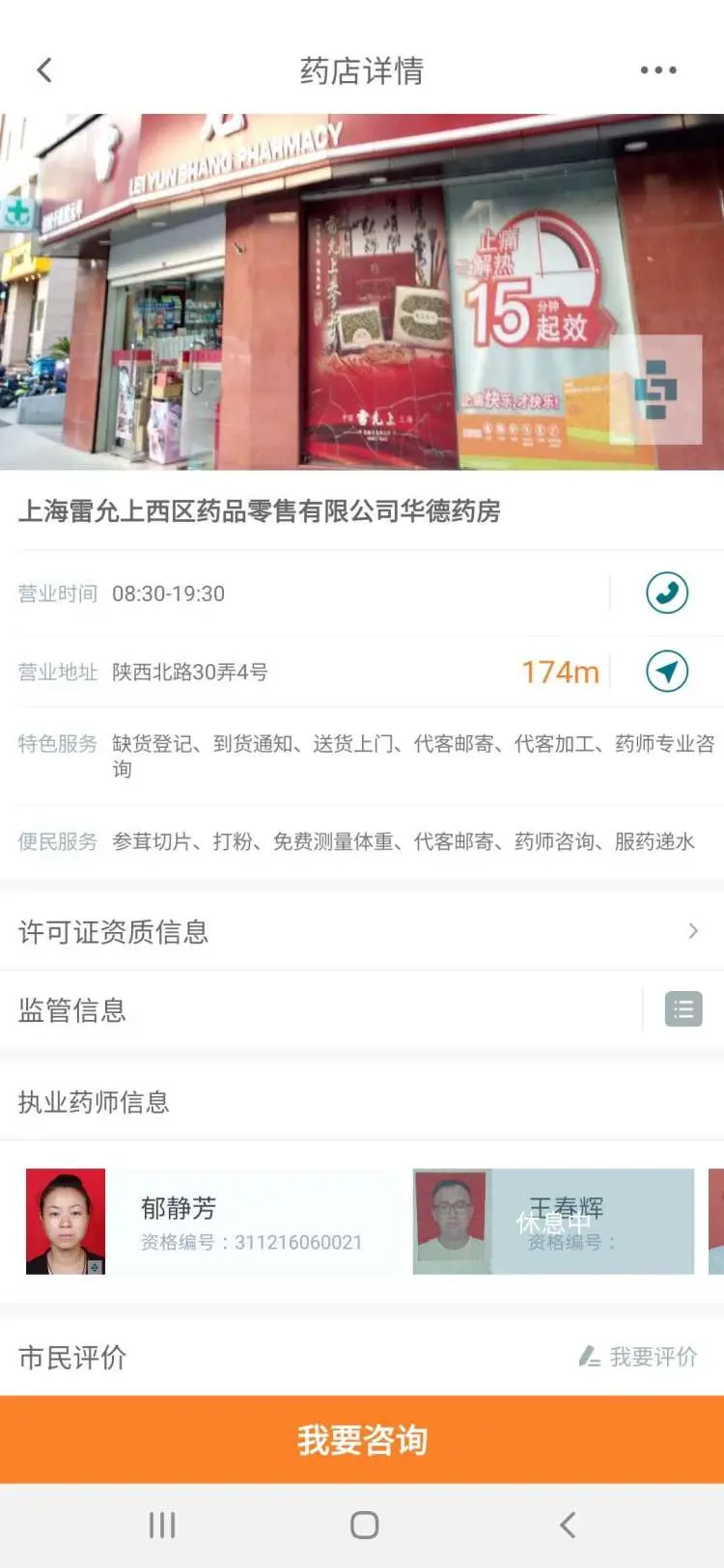Write a review via 我要评价

[x=639, y=1357]
